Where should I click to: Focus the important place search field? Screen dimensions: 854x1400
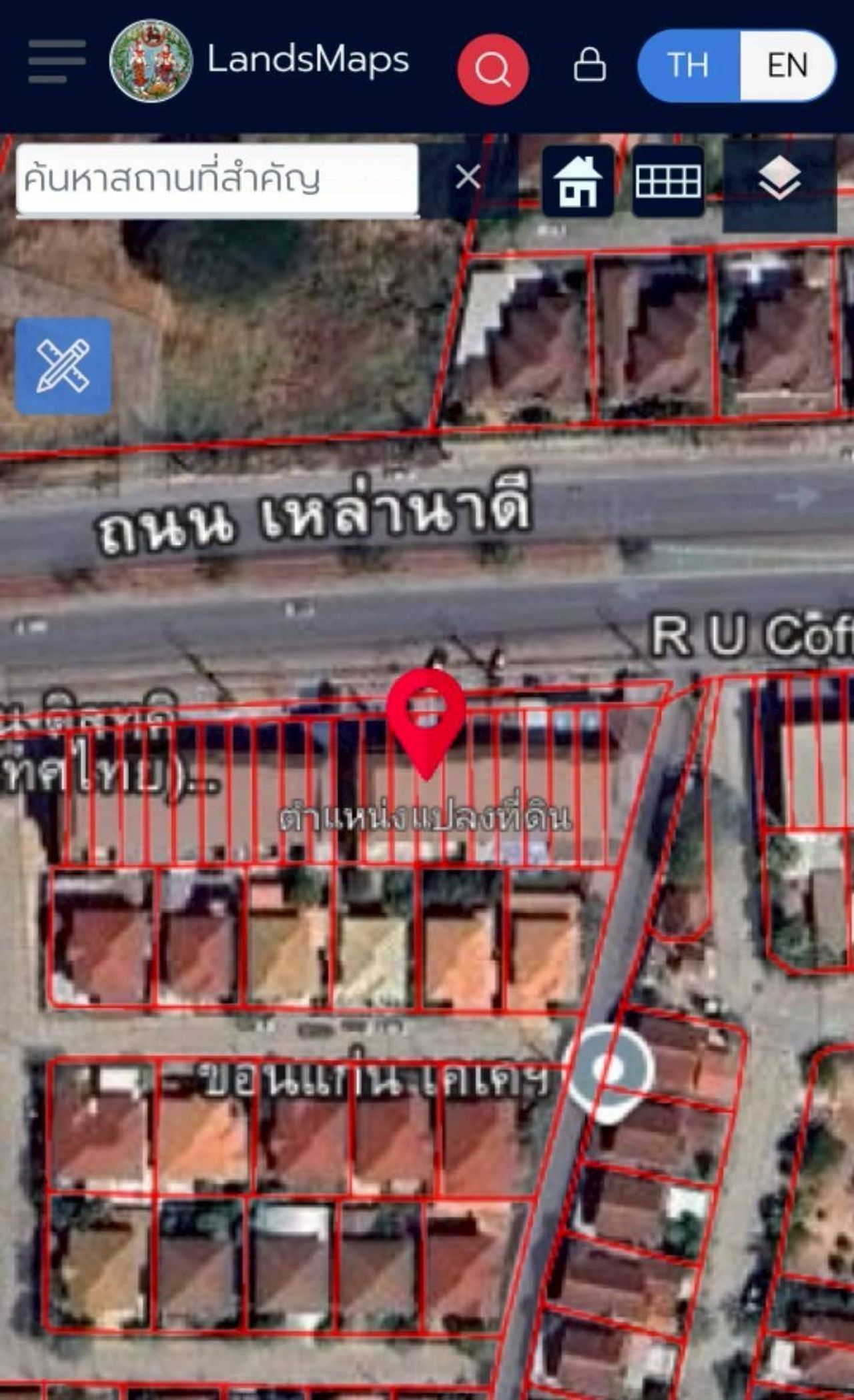[x=217, y=179]
